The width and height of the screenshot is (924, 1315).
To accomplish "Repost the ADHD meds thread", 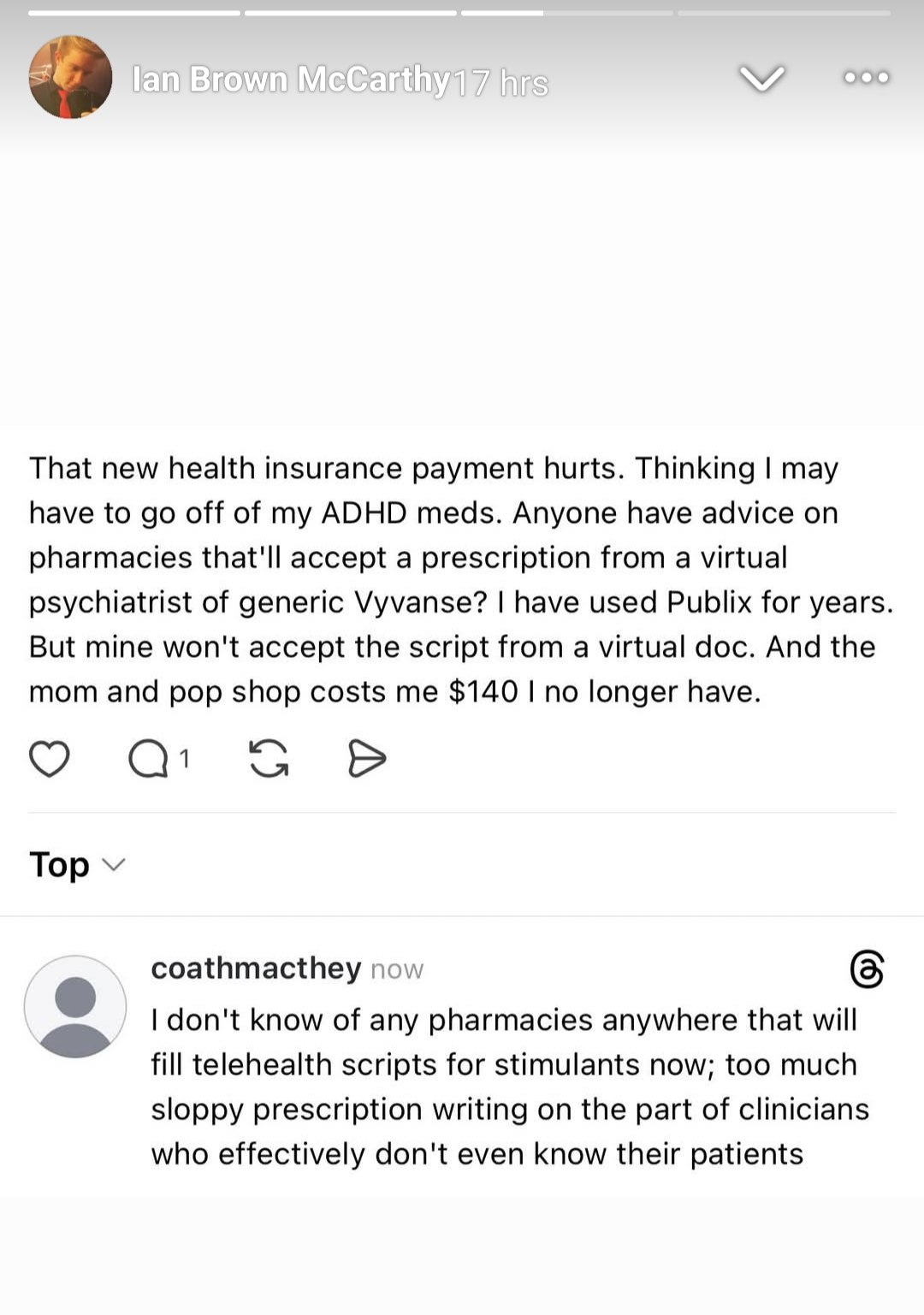I will point(269,759).
